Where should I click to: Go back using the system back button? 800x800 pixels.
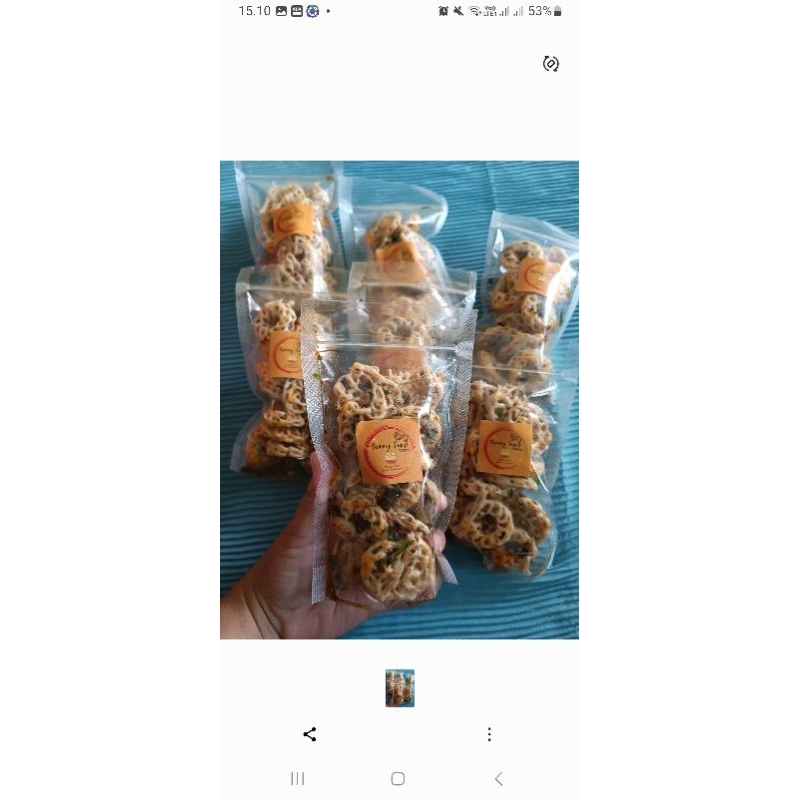tap(499, 779)
